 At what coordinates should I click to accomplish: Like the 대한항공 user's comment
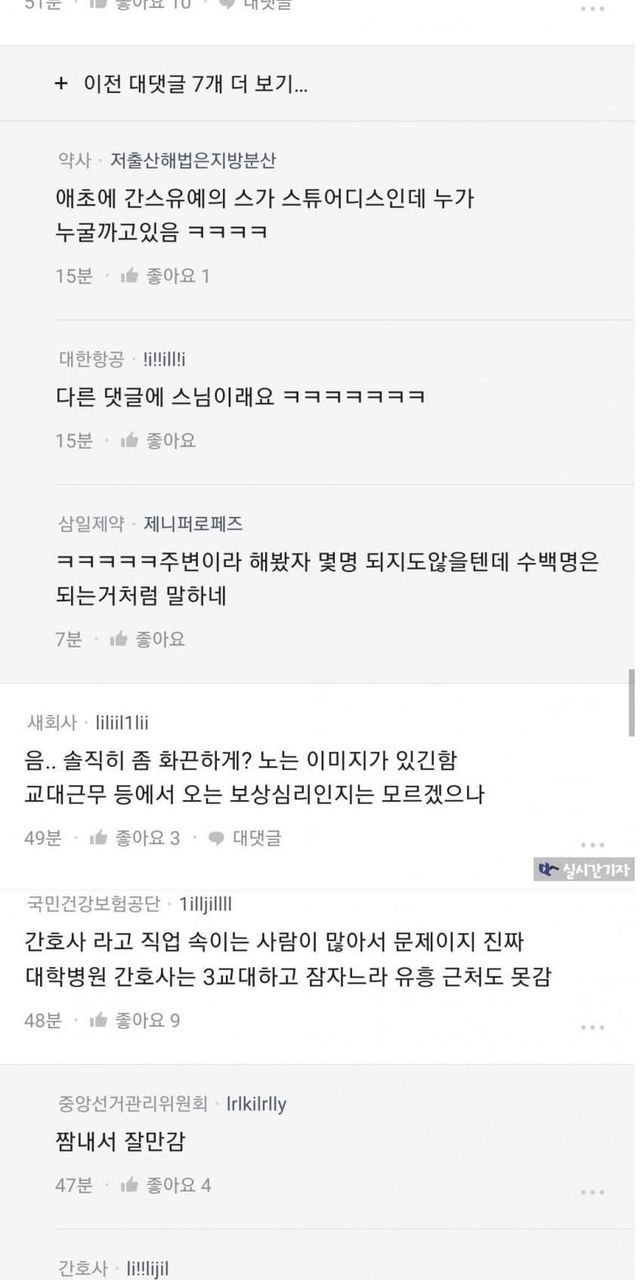pos(158,440)
